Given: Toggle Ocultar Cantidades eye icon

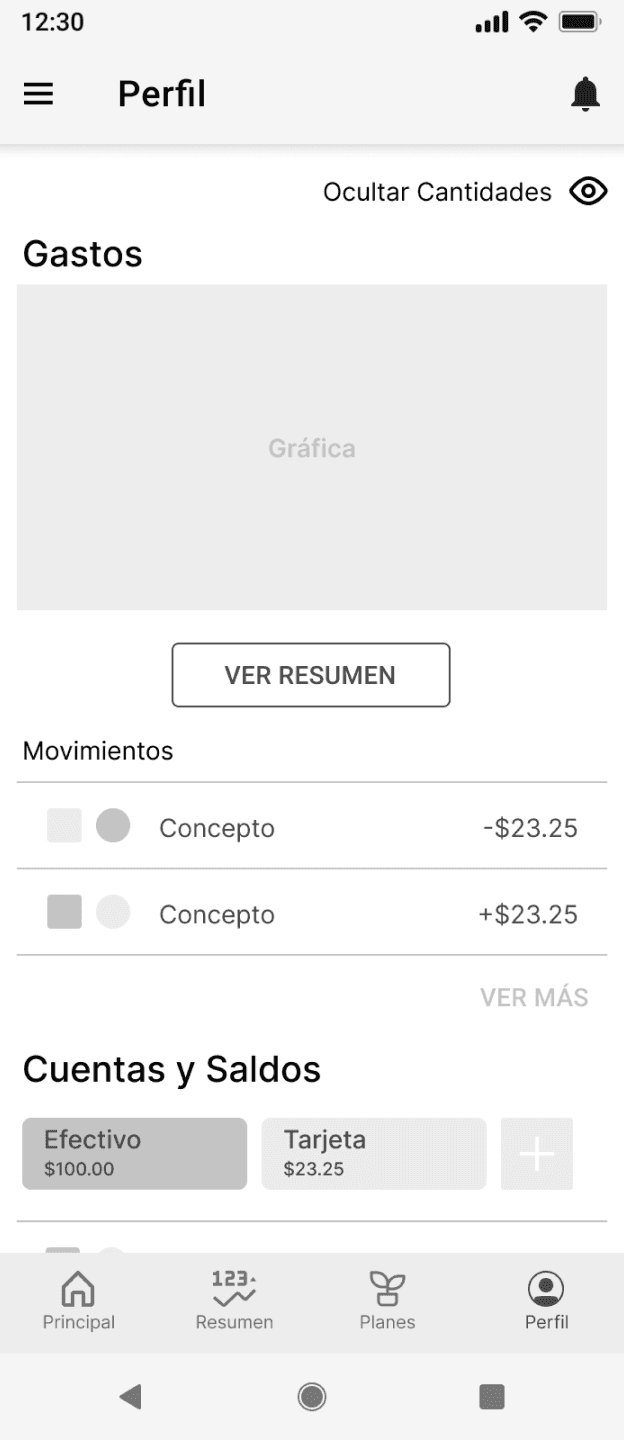Looking at the screenshot, I should [x=588, y=191].
